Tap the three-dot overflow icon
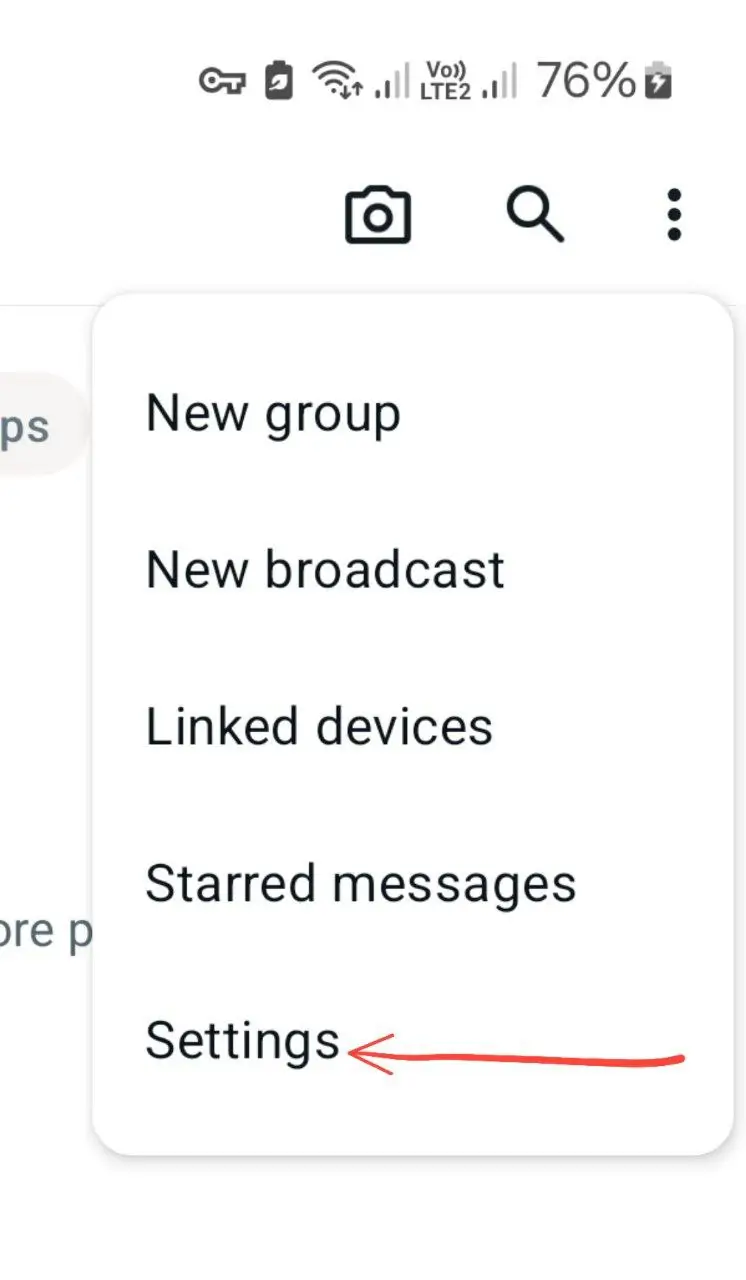Image resolution: width=746 pixels, height=1280 pixels. pyautogui.click(x=674, y=214)
